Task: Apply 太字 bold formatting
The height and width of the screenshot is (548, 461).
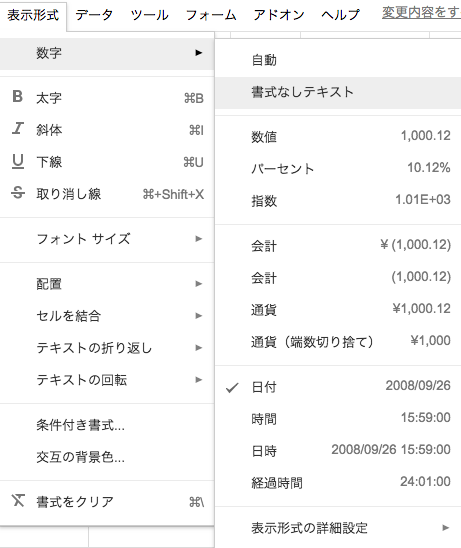Action: (107, 98)
